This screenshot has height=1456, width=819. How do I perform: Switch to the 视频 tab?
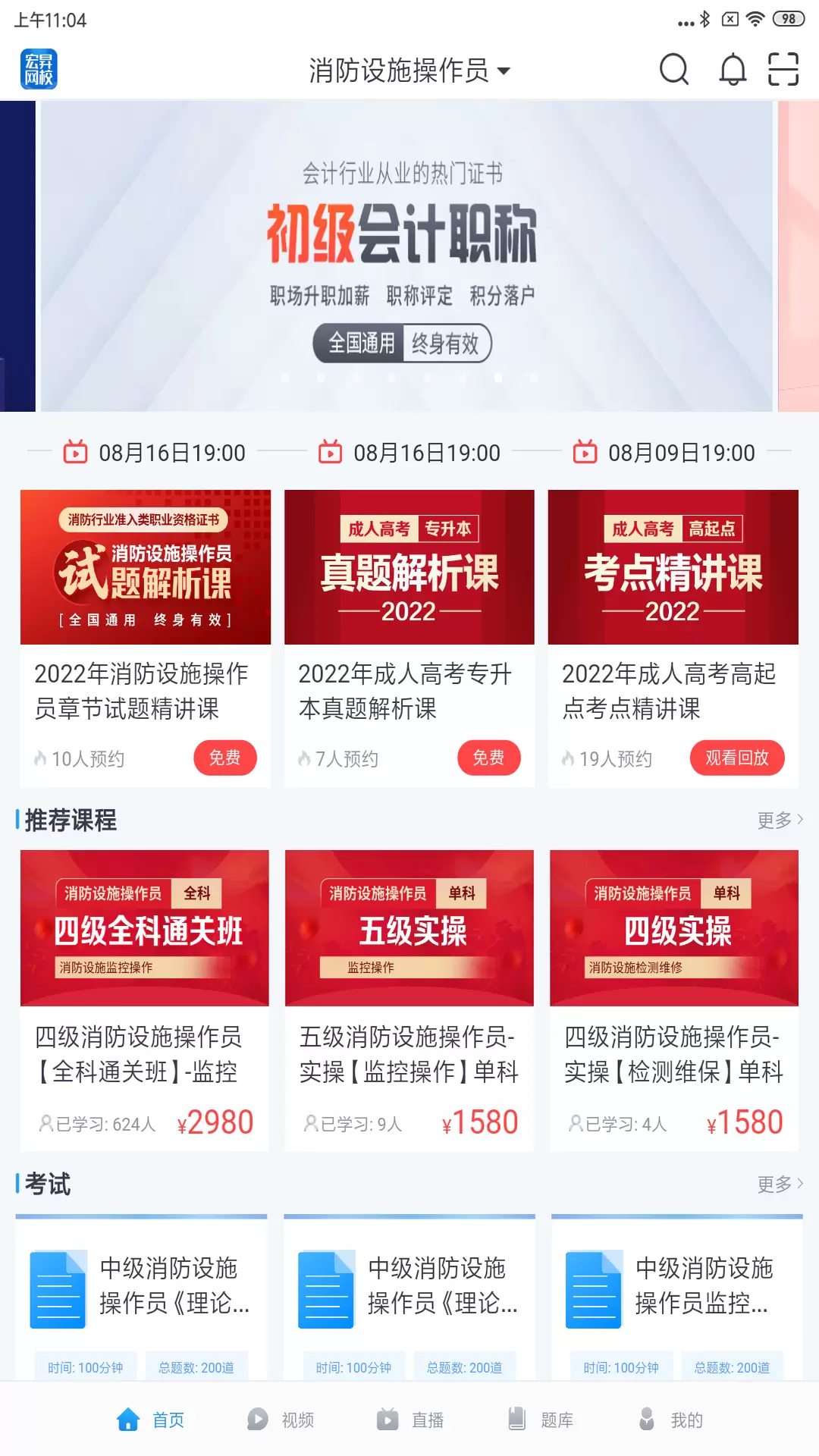[281, 1420]
